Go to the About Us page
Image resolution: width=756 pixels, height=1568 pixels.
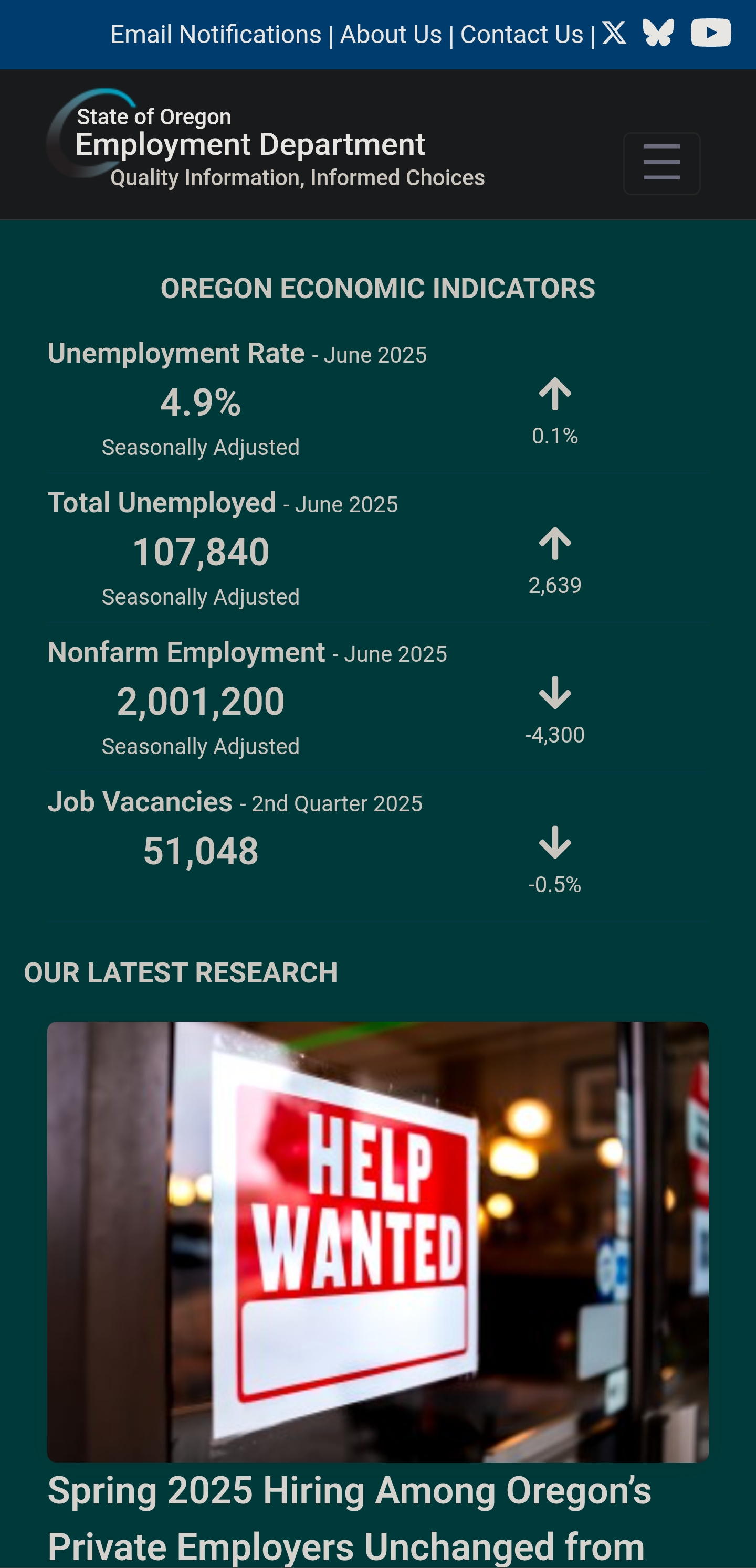tap(391, 35)
